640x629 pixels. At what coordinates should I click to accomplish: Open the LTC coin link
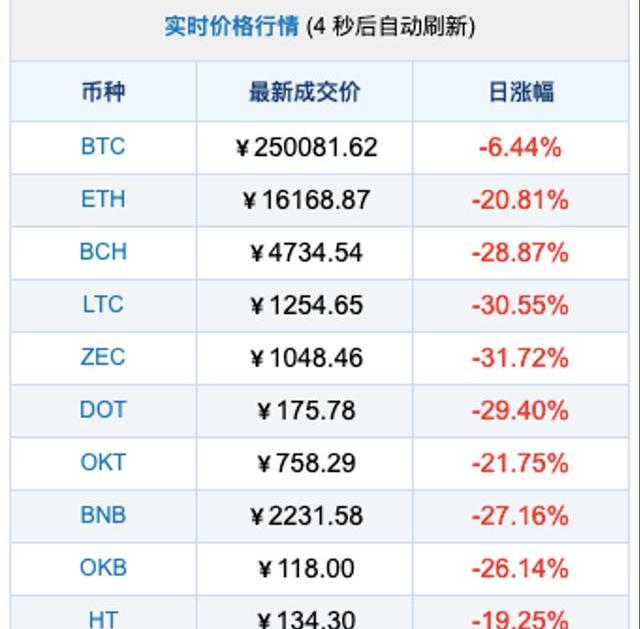103,305
